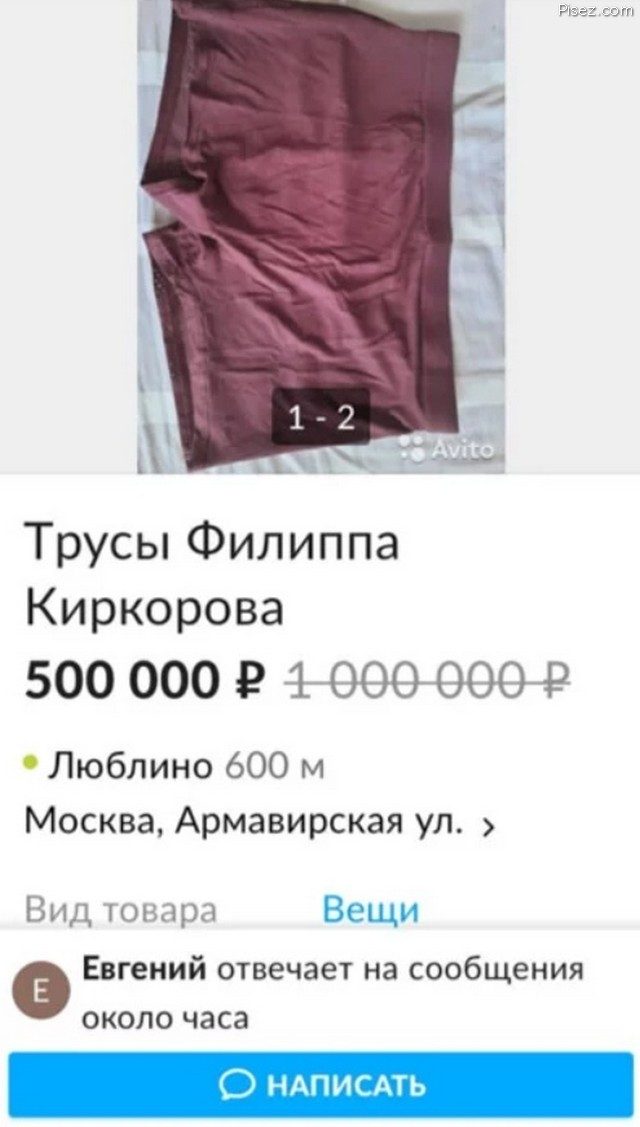This screenshot has height=1127, width=640.
Task: Open the listing photo gallery
Action: coord(320,235)
